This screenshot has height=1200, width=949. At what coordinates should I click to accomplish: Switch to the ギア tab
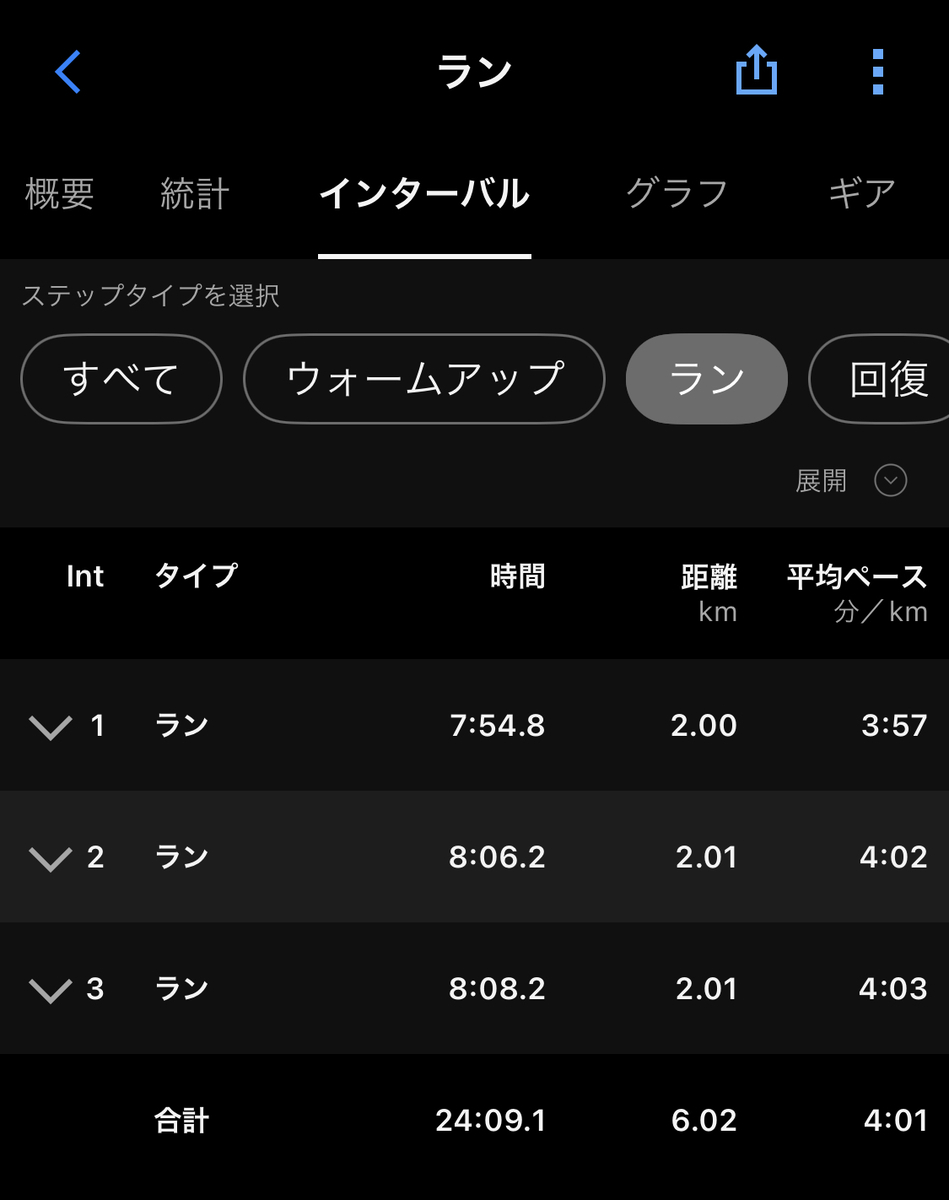[x=861, y=193]
